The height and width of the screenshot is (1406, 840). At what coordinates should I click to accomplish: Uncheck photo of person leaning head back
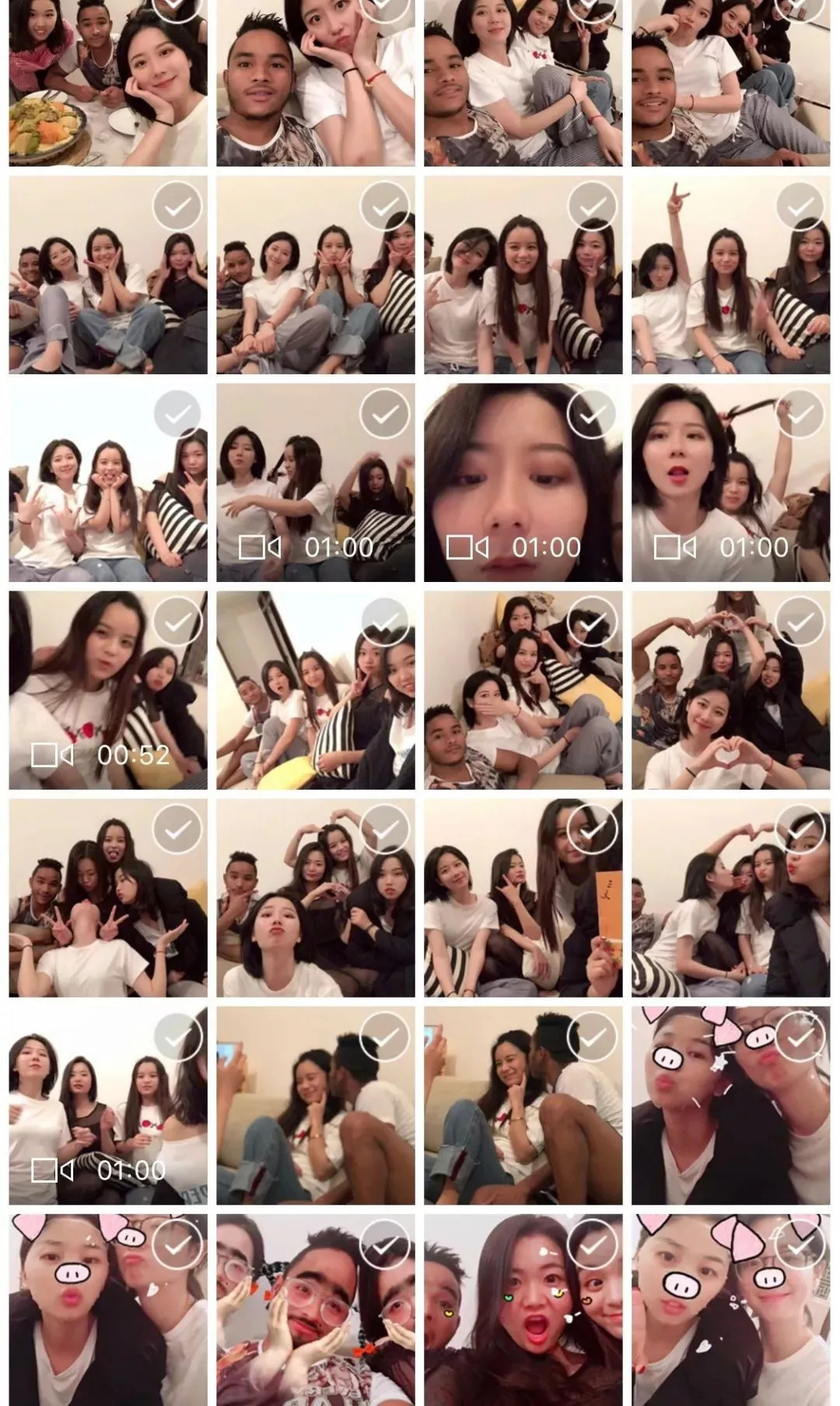(x=177, y=829)
